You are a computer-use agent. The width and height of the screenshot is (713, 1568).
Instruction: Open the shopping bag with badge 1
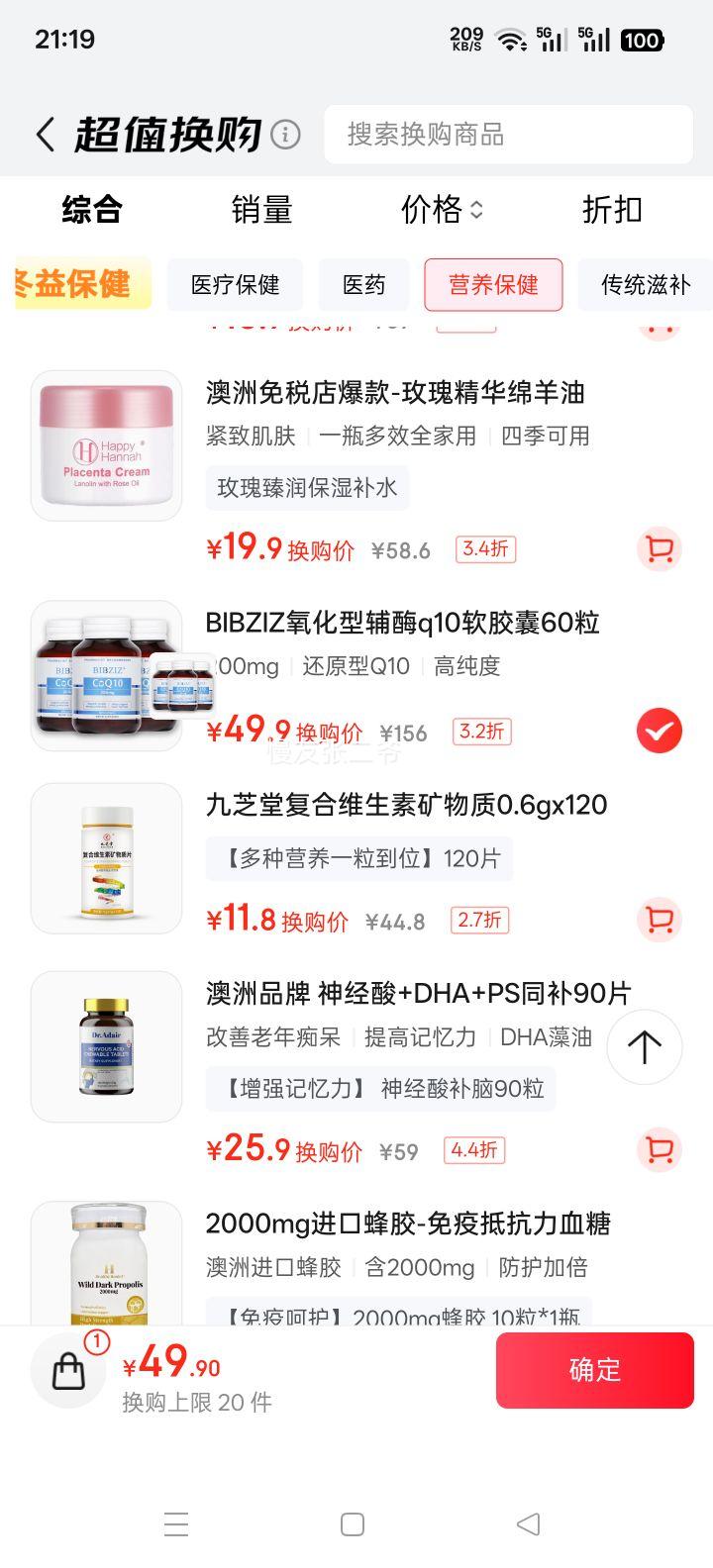click(x=67, y=1371)
